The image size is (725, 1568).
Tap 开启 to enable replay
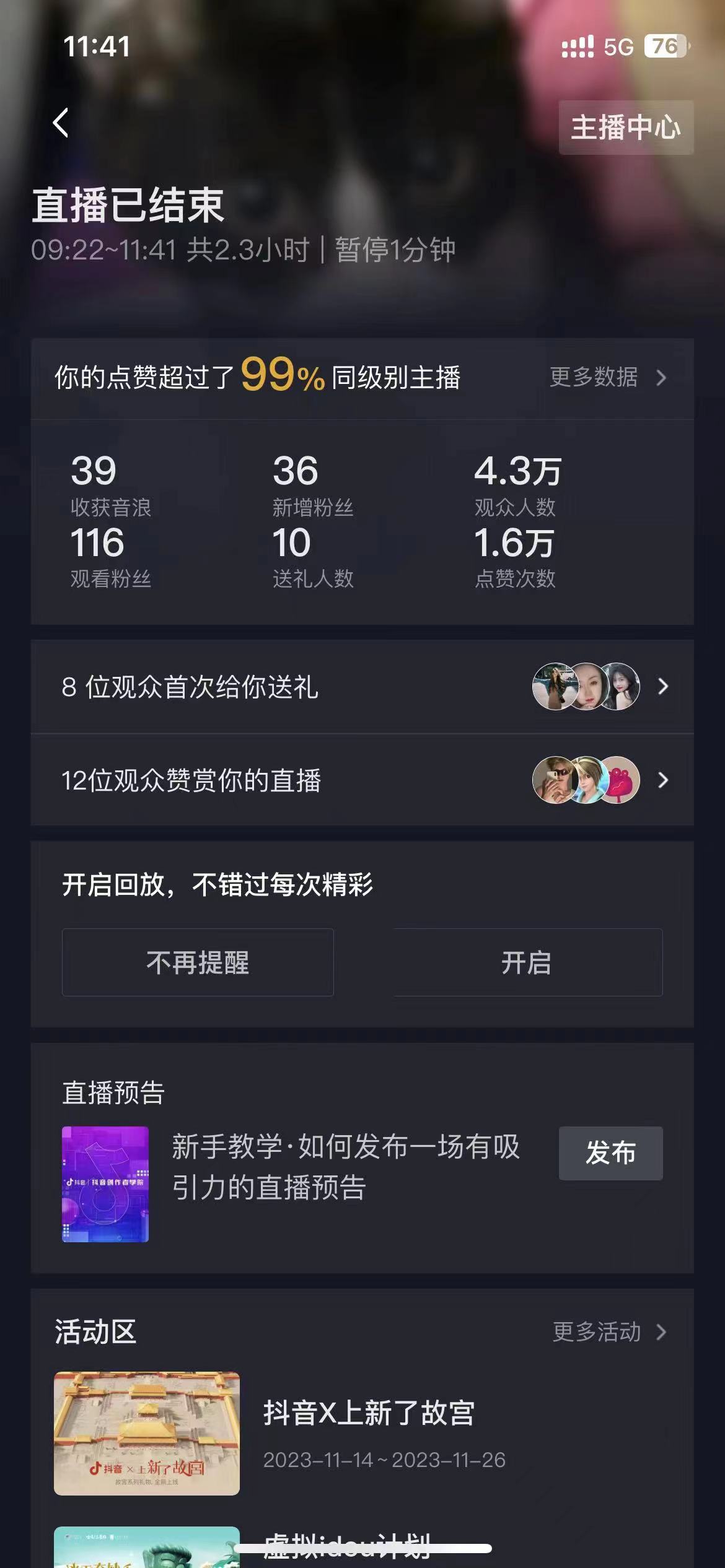tap(527, 962)
